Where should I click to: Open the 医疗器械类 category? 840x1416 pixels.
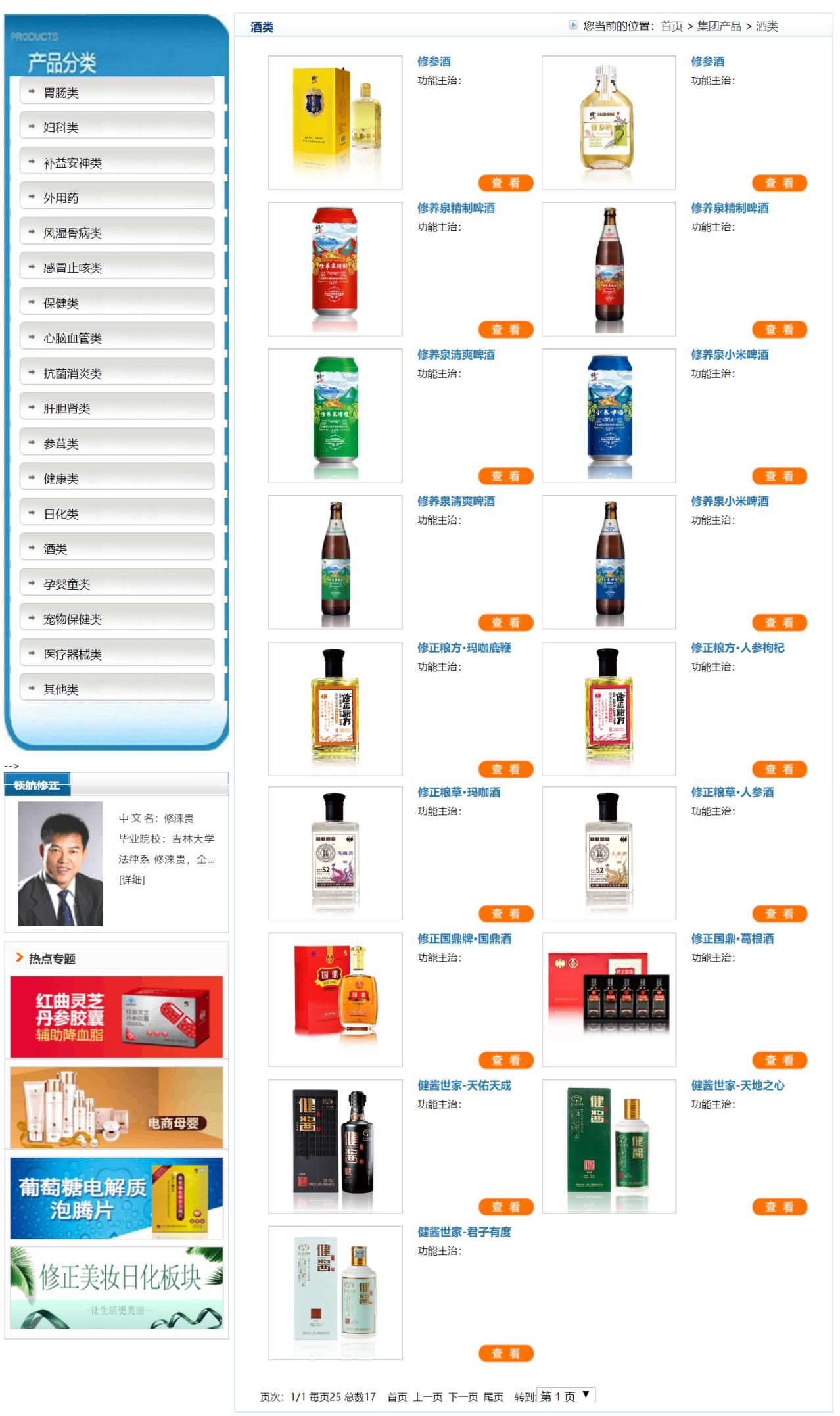72,653
